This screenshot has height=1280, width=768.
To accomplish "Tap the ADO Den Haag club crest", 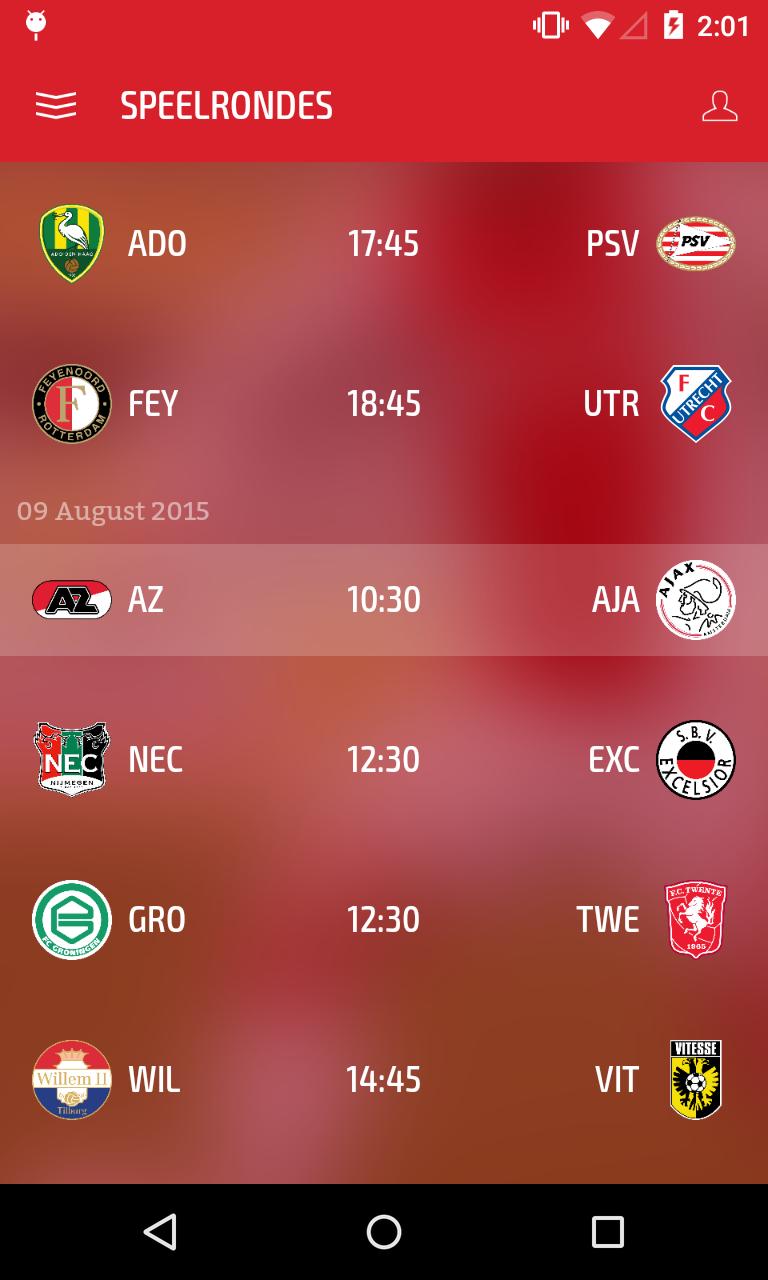I will [x=71, y=242].
